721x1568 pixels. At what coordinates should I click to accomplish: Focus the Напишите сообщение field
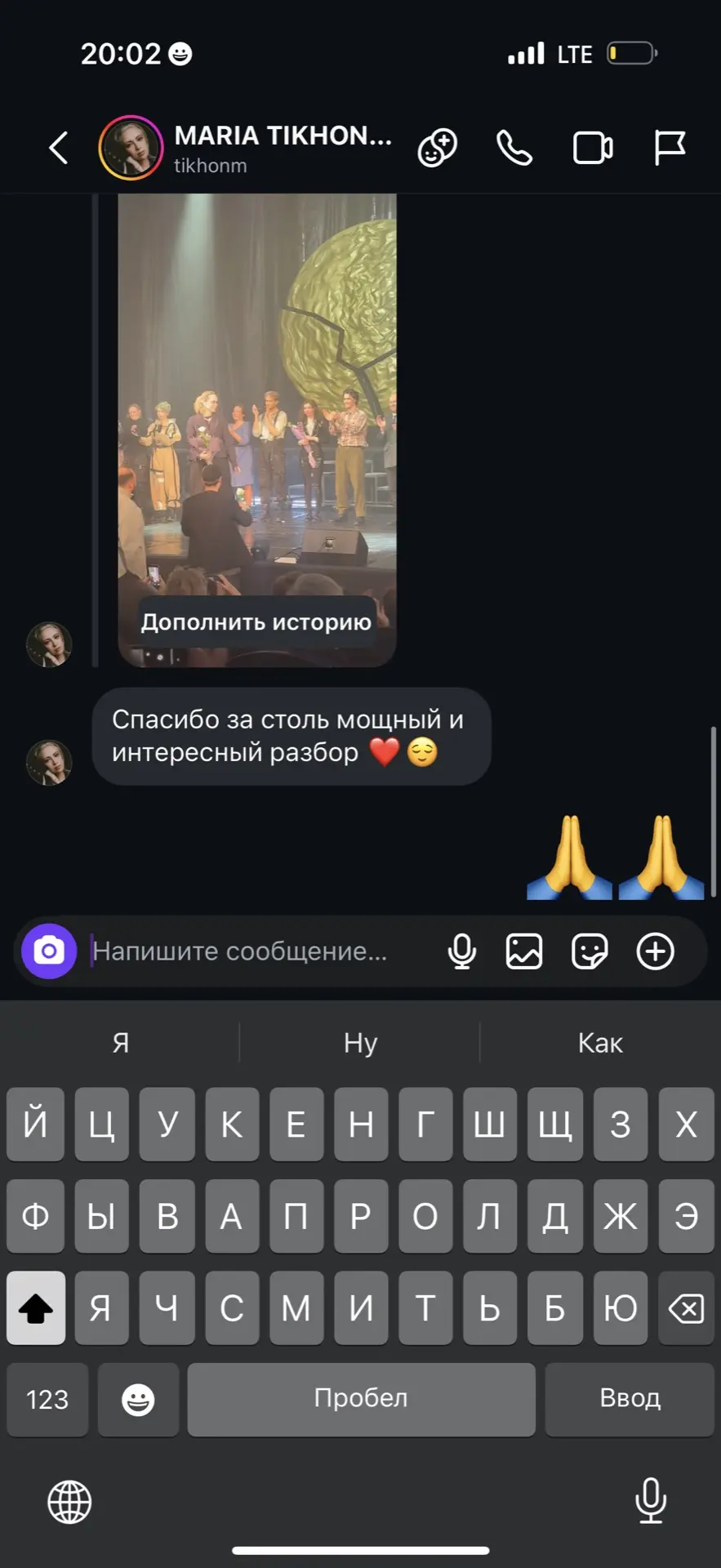pos(253,951)
